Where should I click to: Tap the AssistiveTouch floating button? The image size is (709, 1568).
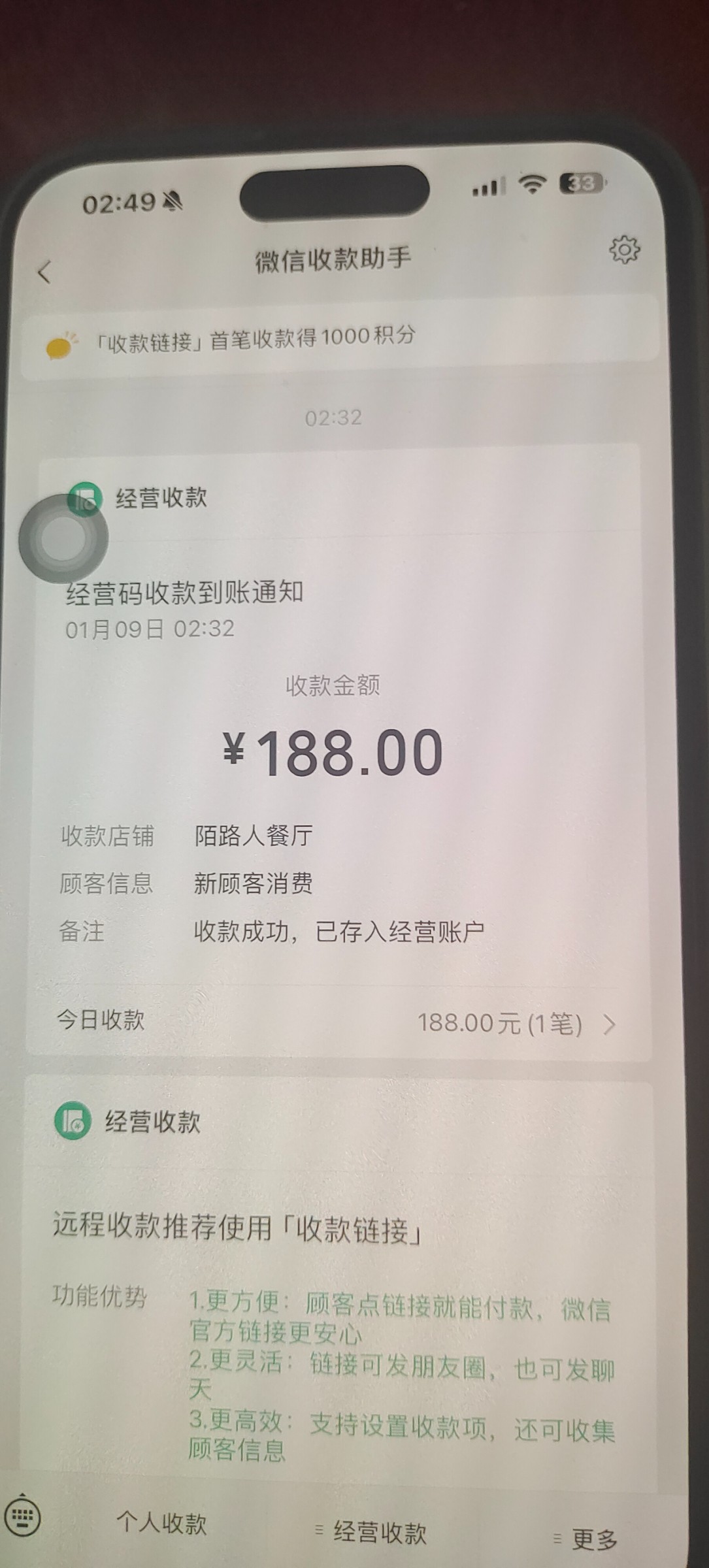click(x=63, y=539)
